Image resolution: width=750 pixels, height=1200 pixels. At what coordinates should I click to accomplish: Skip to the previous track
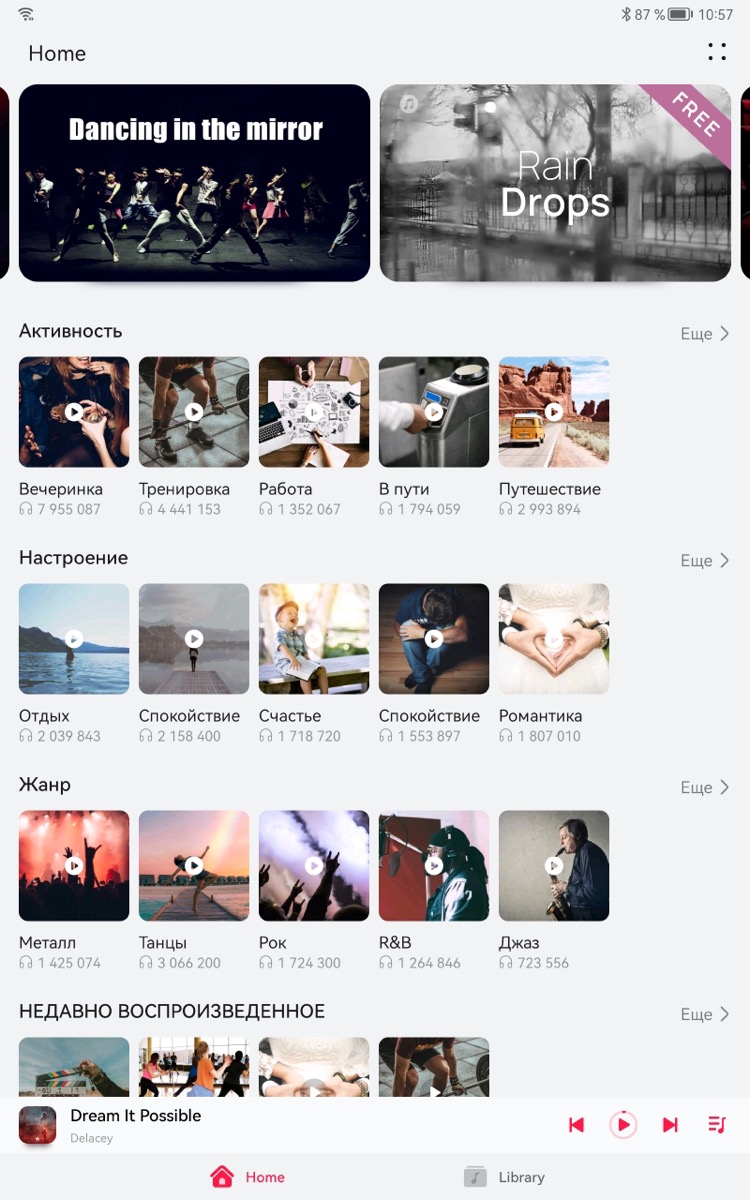[x=576, y=1125]
